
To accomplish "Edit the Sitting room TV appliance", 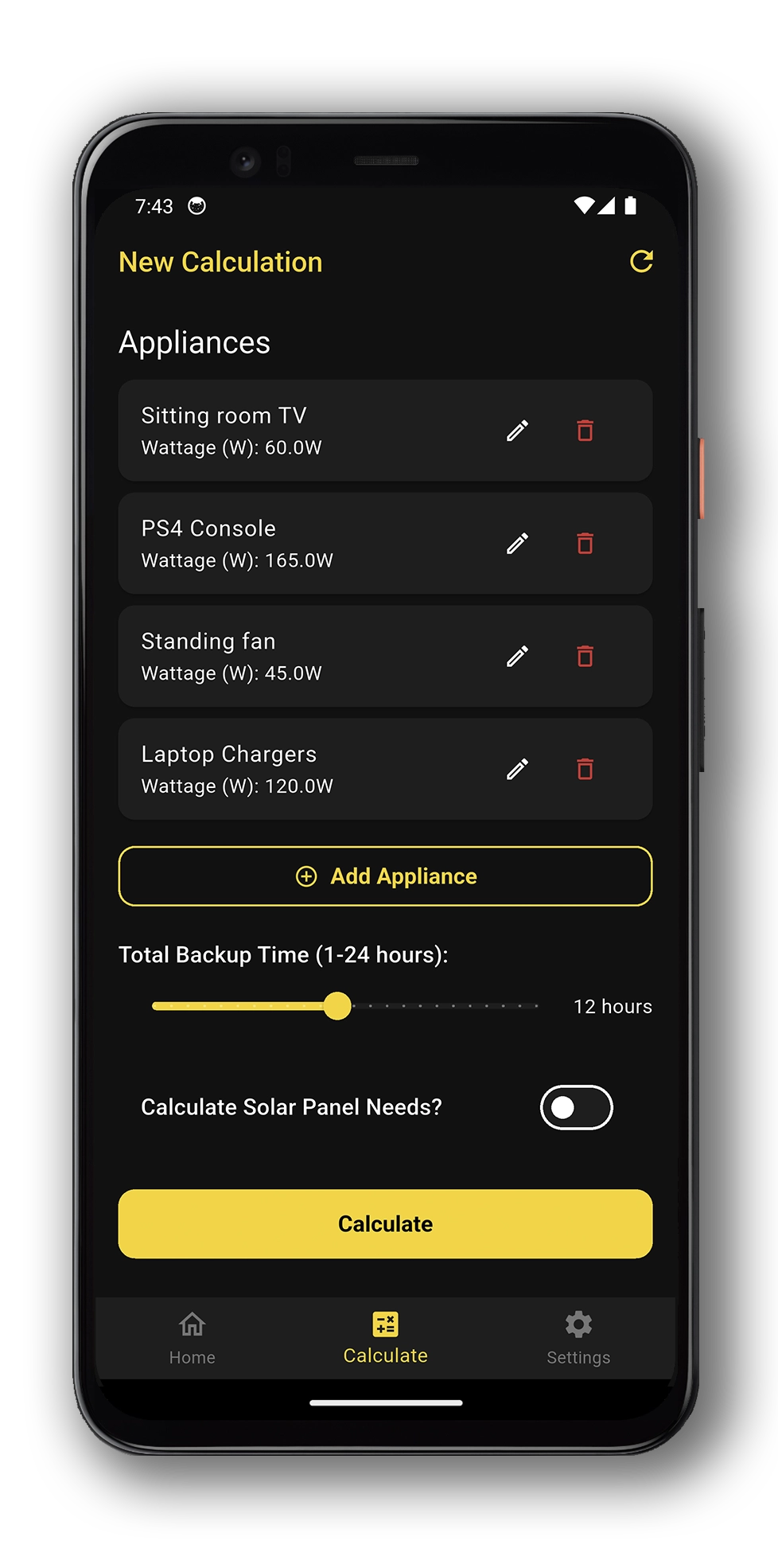I will [517, 431].
